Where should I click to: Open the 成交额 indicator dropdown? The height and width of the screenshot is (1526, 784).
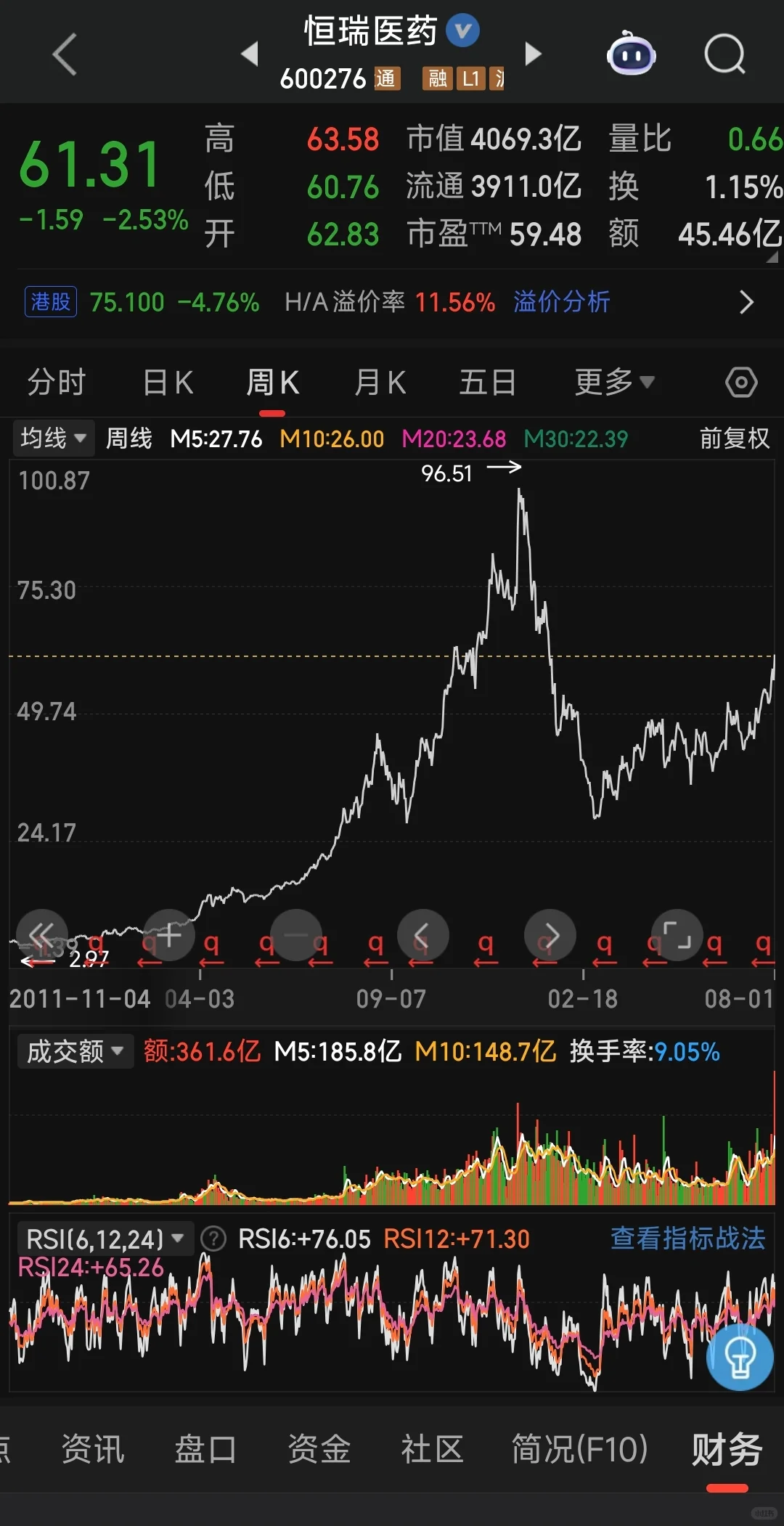[x=75, y=1051]
